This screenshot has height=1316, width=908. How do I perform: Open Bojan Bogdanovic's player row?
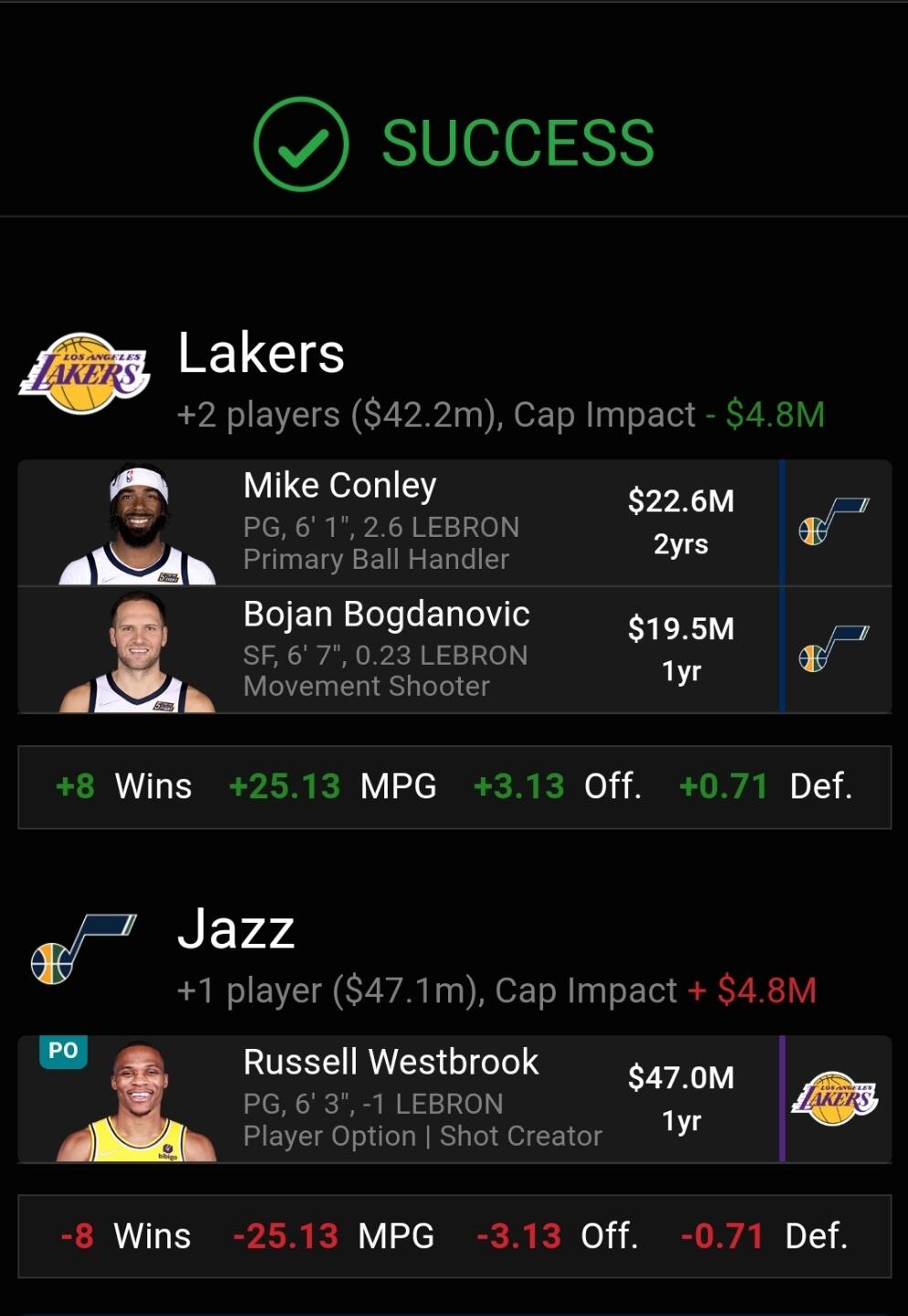pos(454,650)
